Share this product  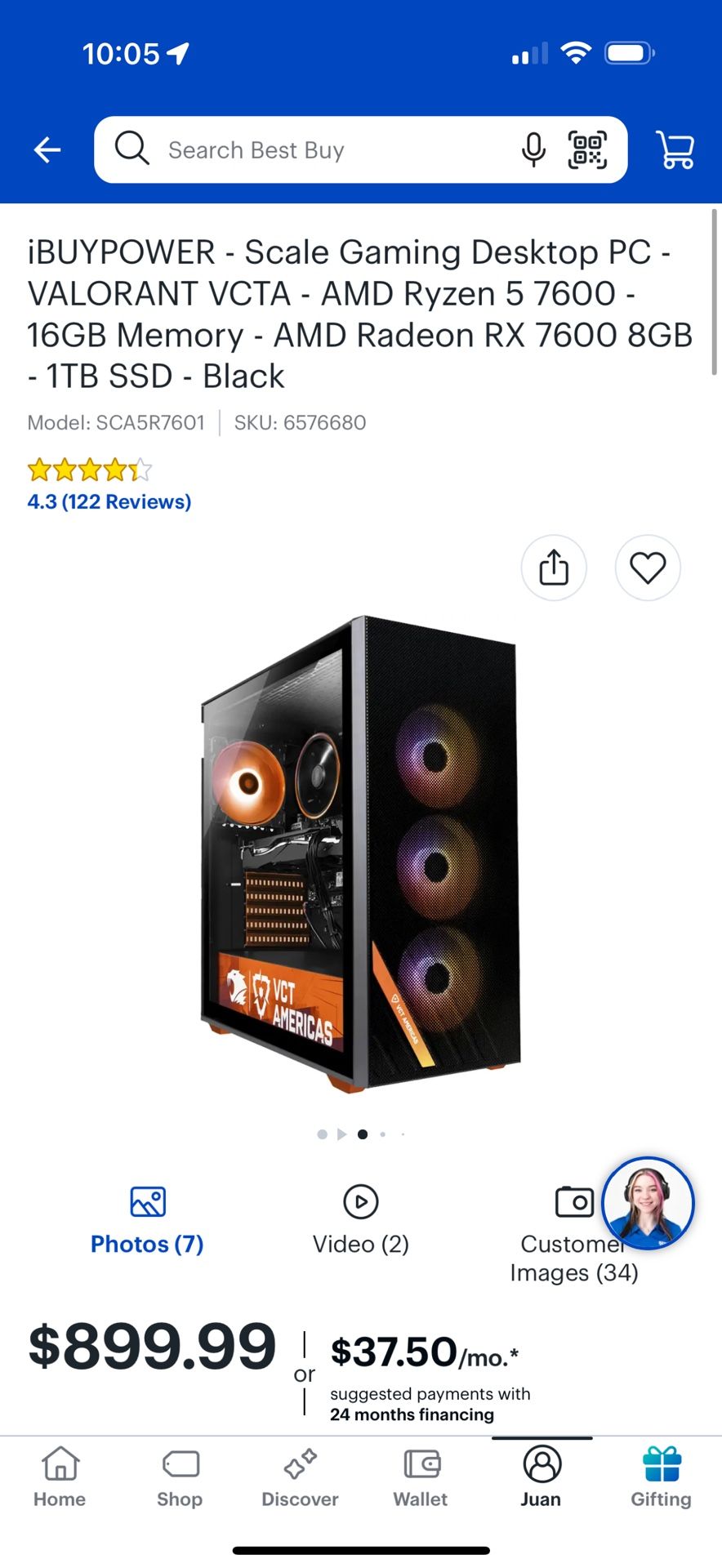[554, 568]
